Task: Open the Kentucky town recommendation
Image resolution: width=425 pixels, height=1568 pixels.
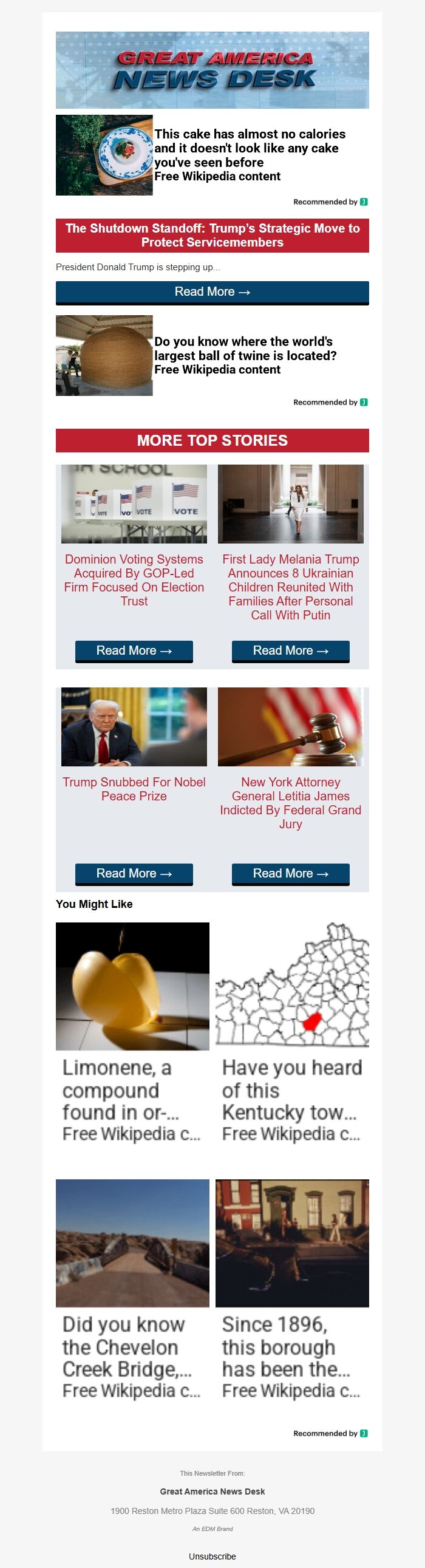Action: point(292,1034)
